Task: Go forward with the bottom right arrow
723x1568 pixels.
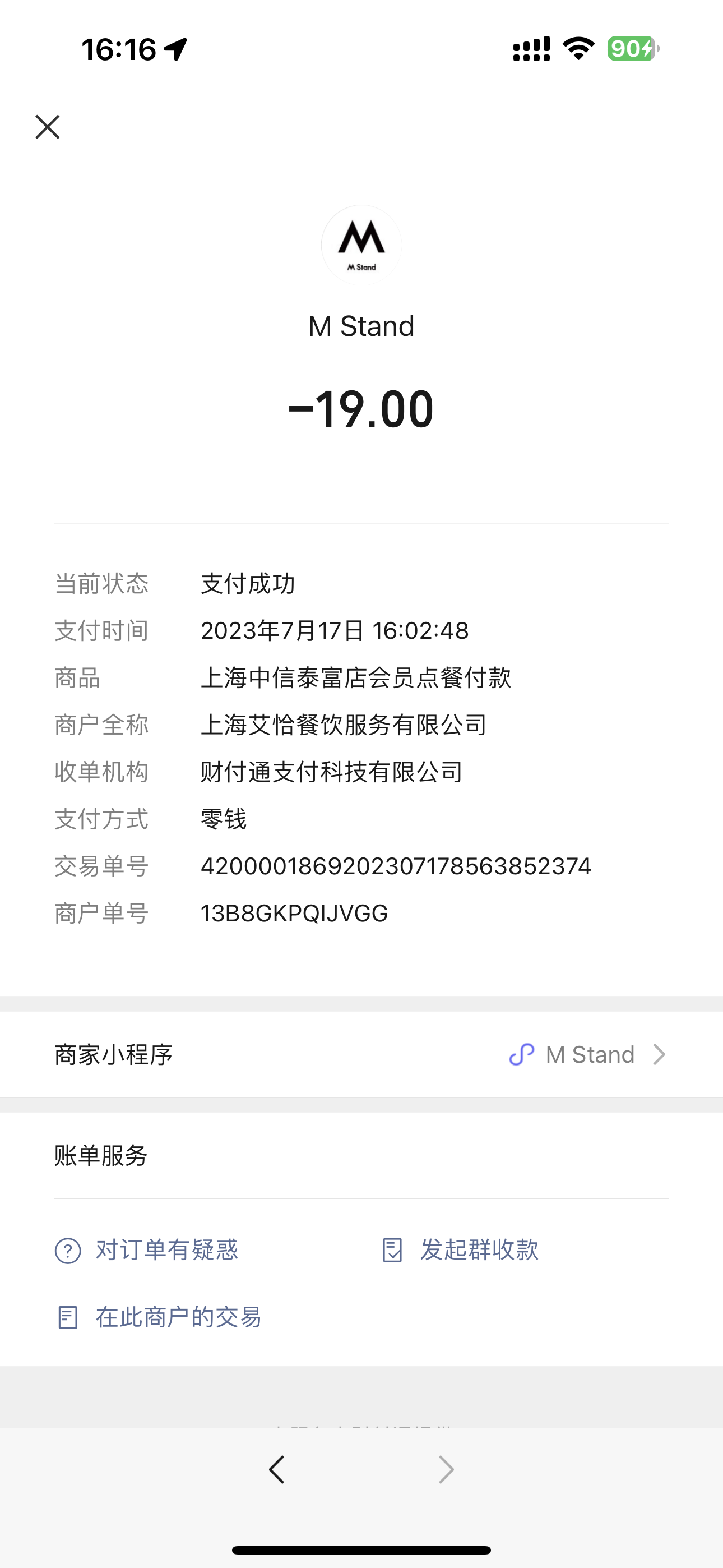Action: pyautogui.click(x=446, y=1469)
